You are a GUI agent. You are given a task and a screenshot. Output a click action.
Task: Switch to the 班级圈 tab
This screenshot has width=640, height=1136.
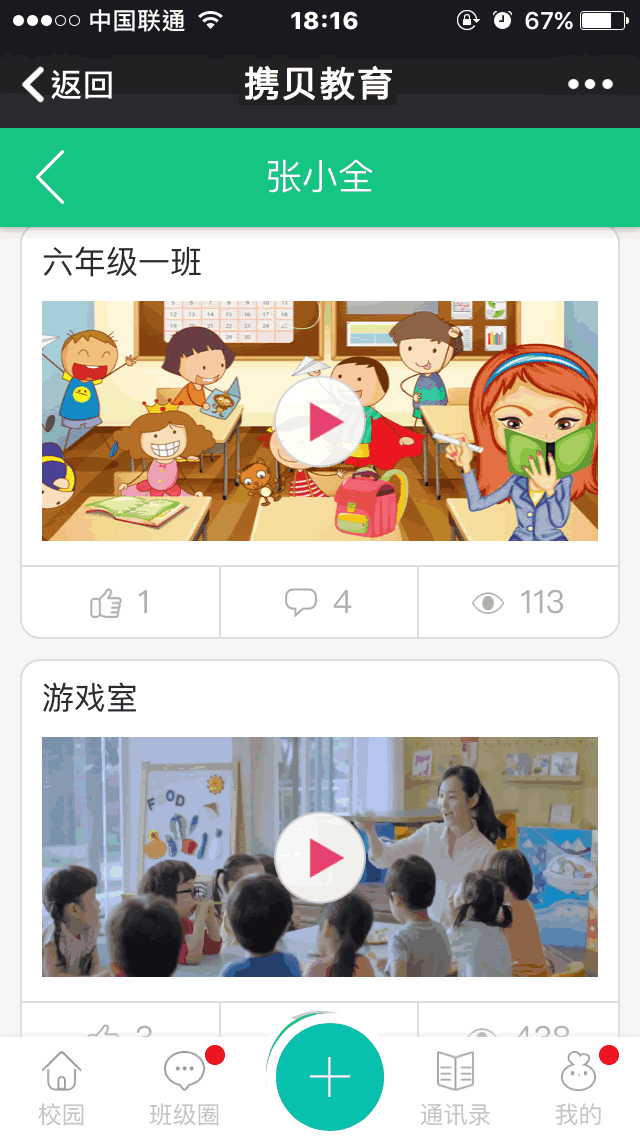pos(184,1088)
